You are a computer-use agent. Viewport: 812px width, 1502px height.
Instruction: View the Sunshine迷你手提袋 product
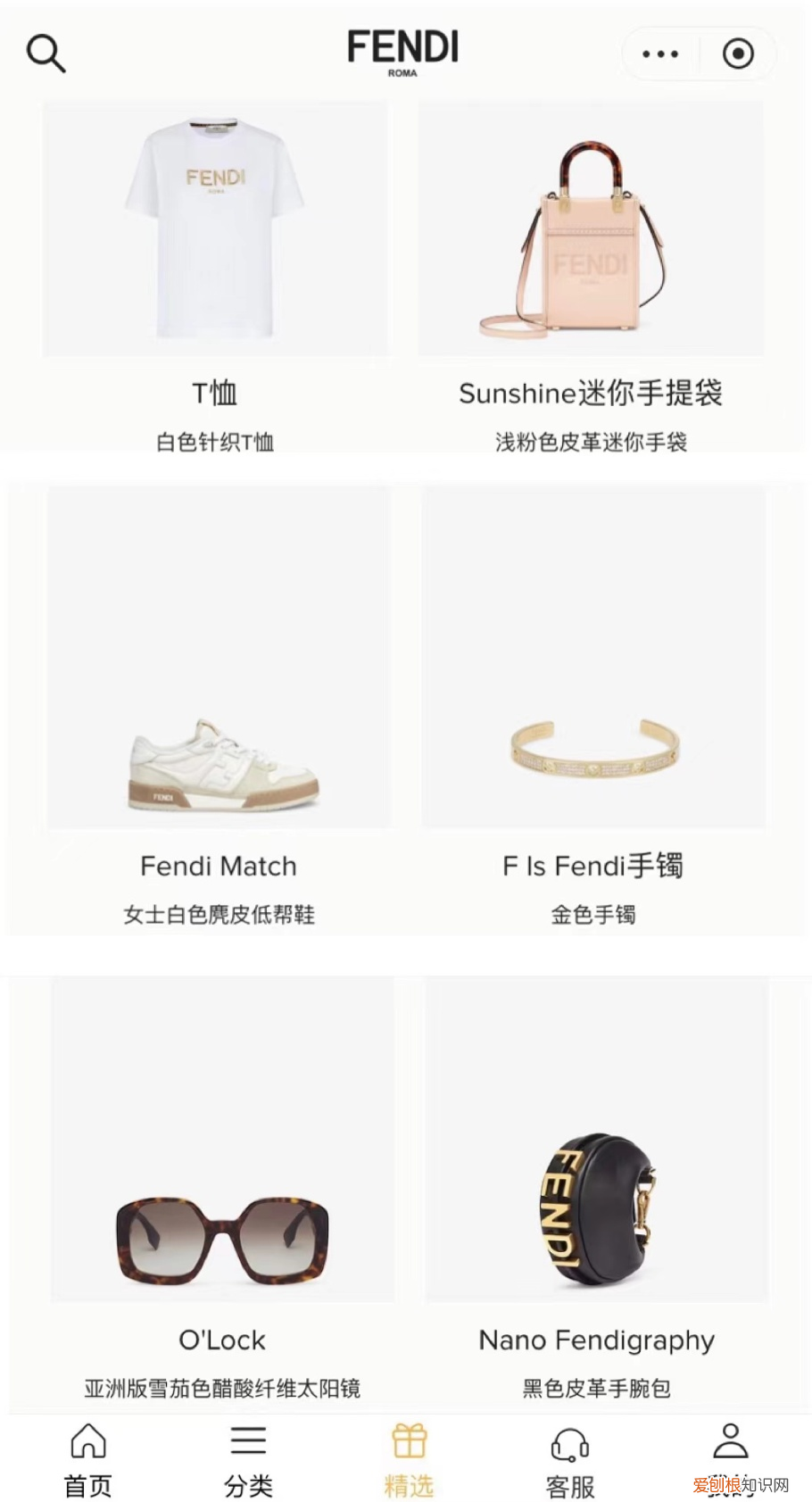pos(592,394)
